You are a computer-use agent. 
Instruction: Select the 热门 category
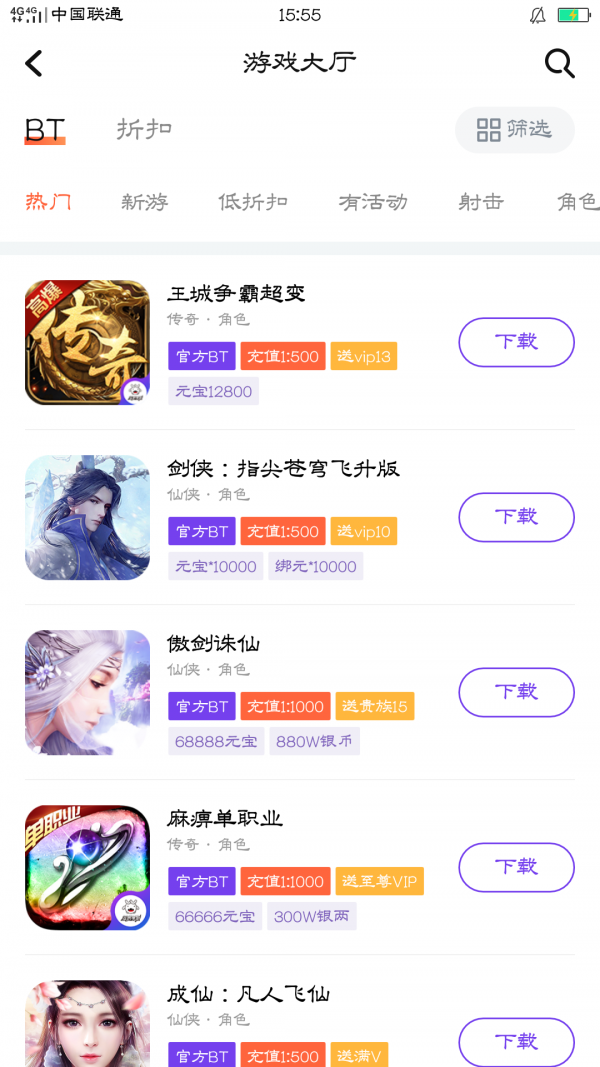point(48,202)
